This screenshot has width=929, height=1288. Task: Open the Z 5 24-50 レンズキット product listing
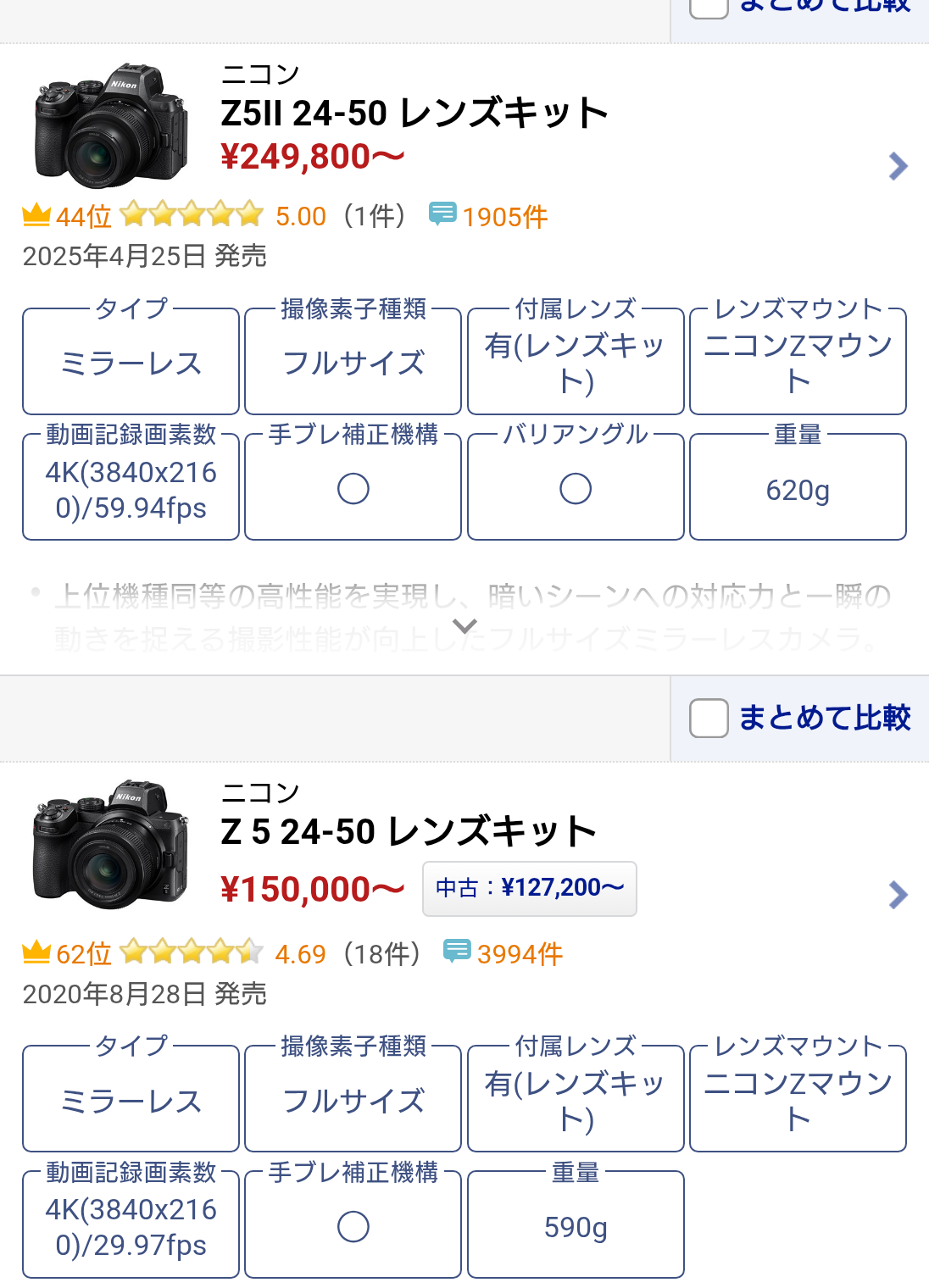pyautogui.click(x=408, y=832)
